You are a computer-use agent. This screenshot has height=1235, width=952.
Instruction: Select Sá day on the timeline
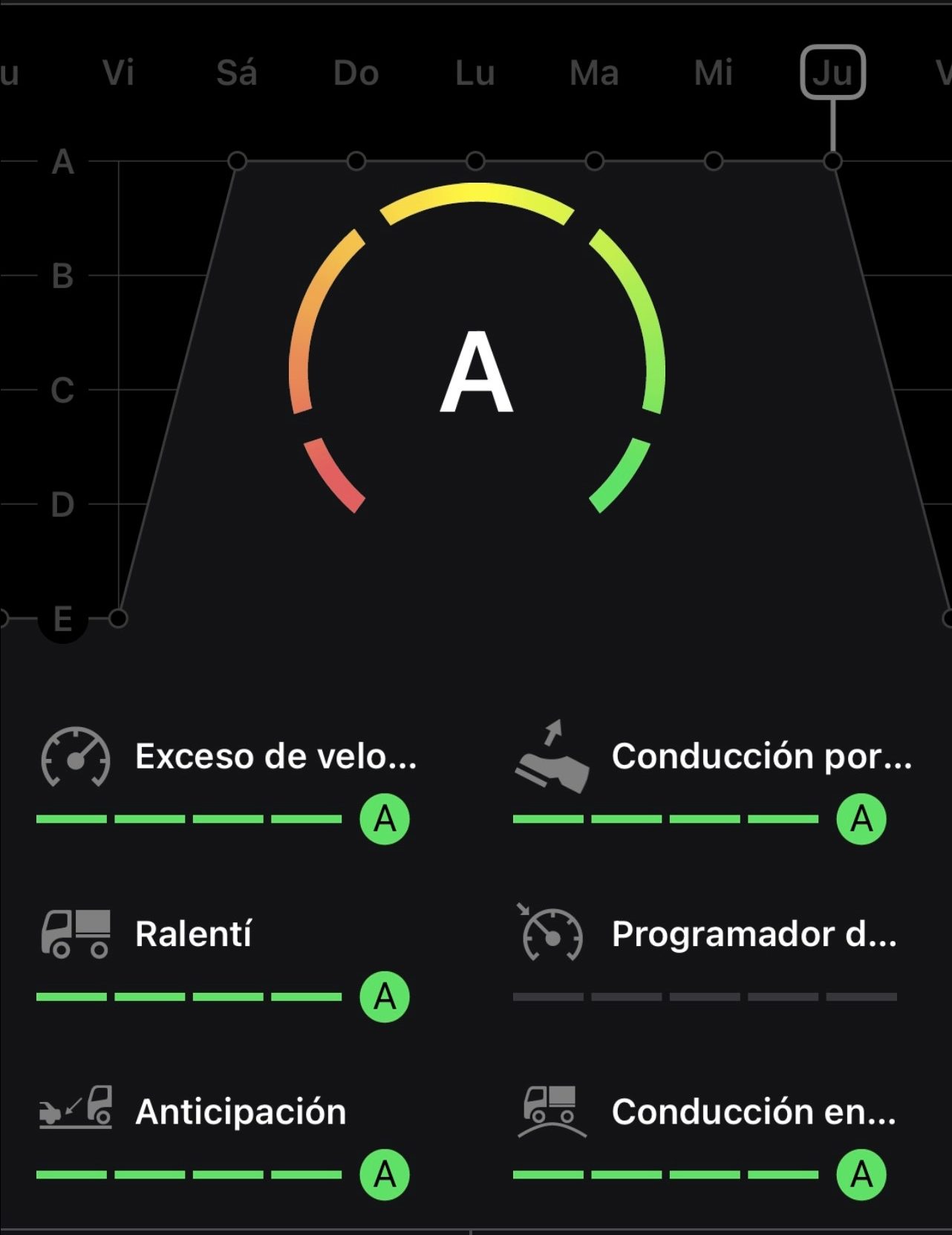[237, 73]
